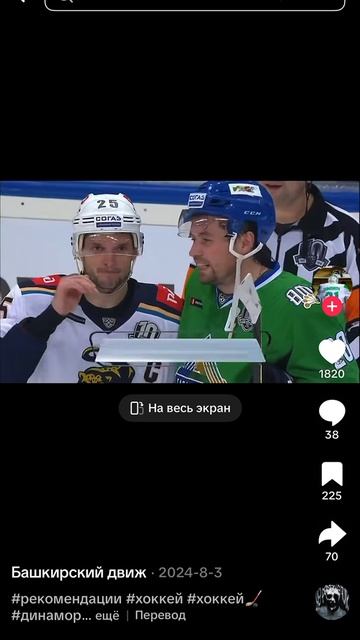The height and width of the screenshot is (640, 360).
Task: Open the #хоккей hashtag
Action: pos(154,599)
